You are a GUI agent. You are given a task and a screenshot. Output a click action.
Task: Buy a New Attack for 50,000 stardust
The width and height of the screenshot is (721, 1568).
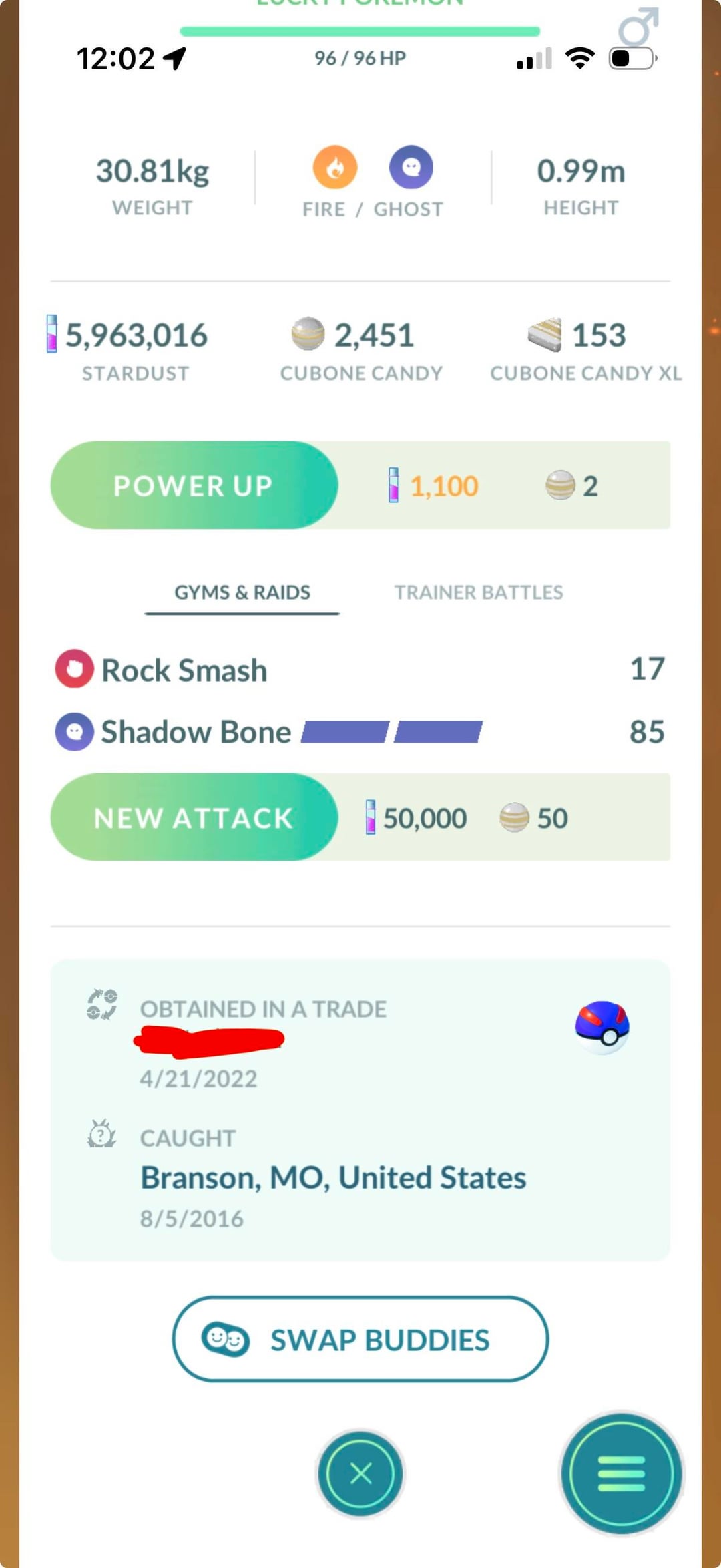194,817
